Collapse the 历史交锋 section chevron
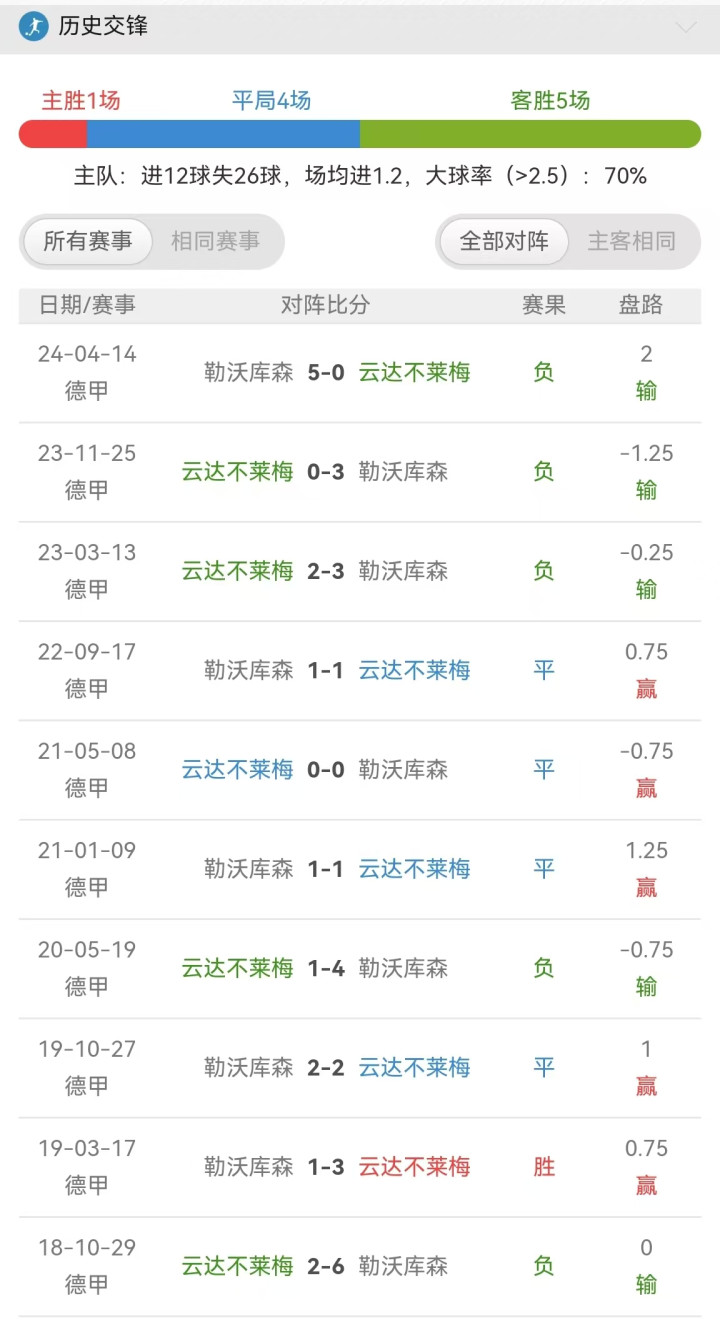This screenshot has width=720, height=1336. [x=686, y=27]
